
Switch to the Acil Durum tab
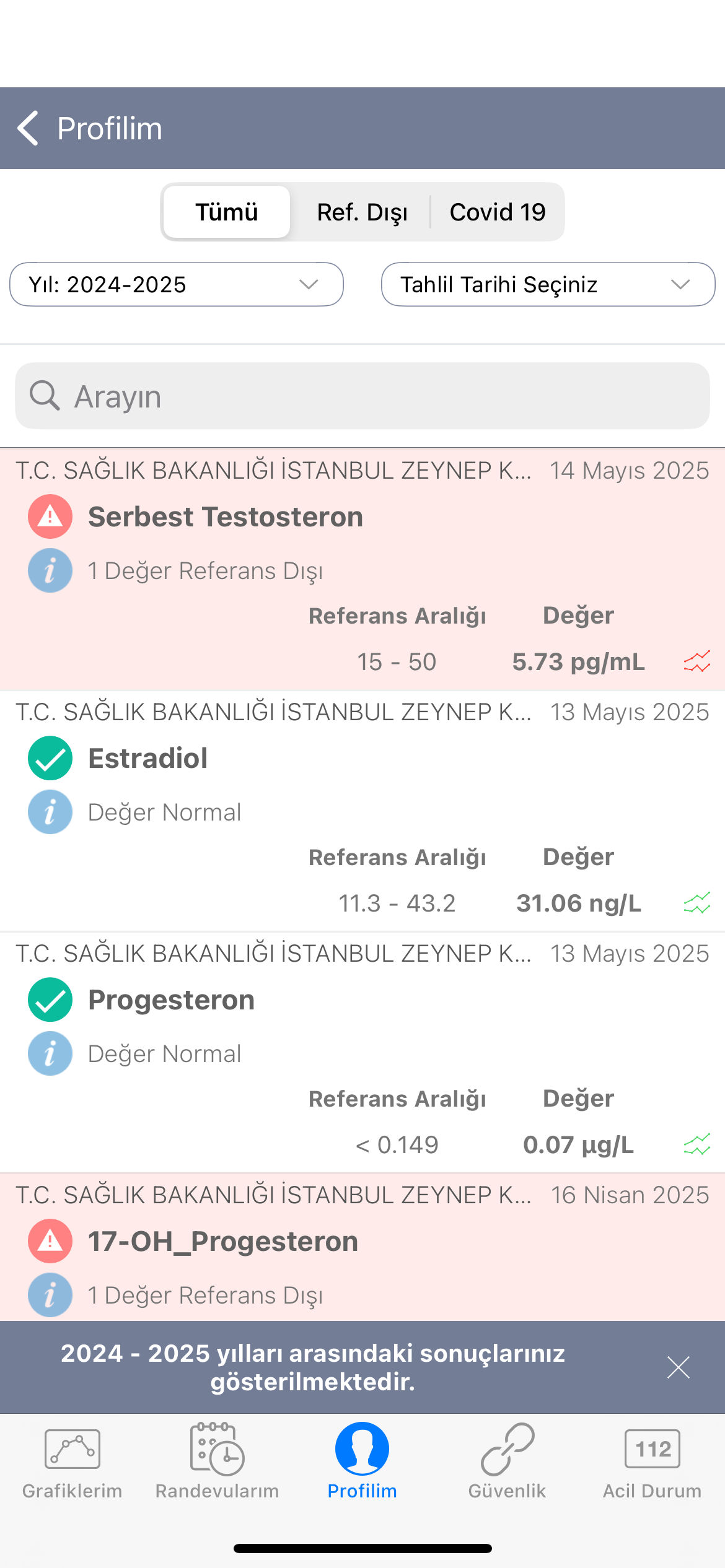[652, 1461]
